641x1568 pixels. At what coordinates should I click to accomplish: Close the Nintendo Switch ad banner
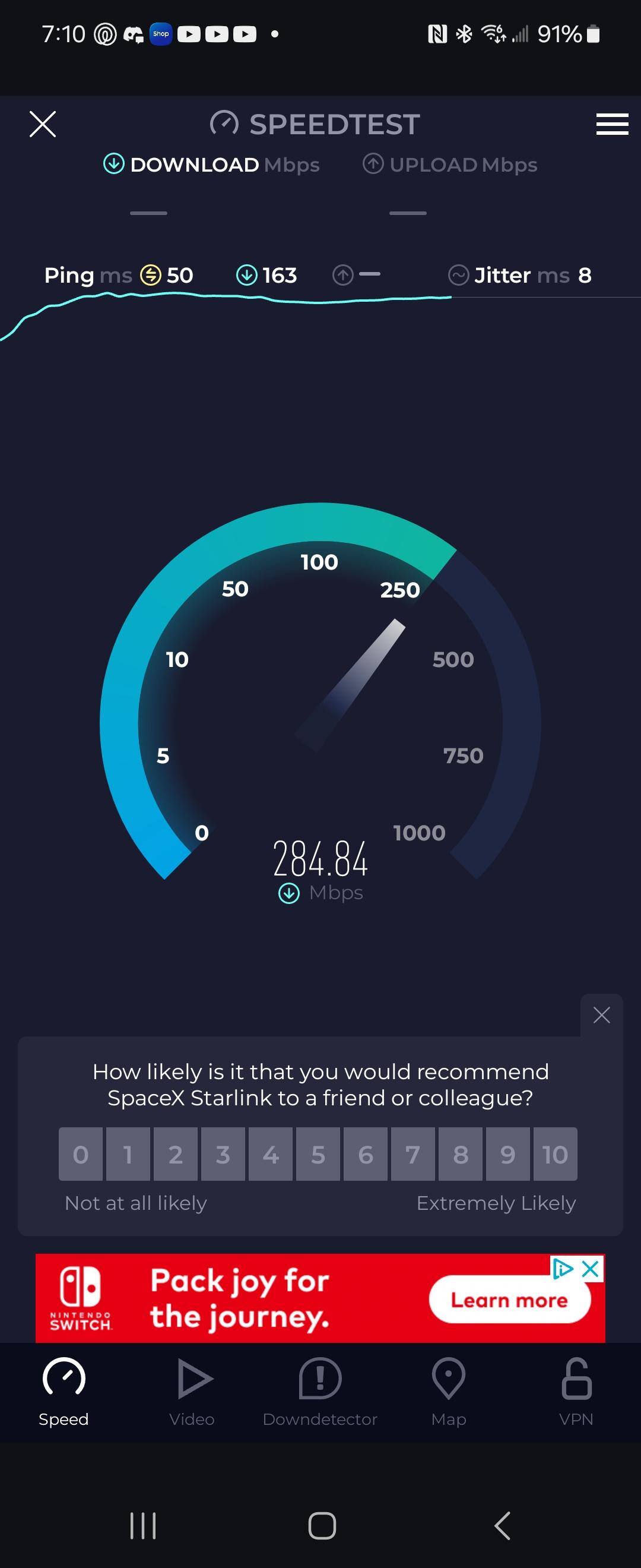591,1269
